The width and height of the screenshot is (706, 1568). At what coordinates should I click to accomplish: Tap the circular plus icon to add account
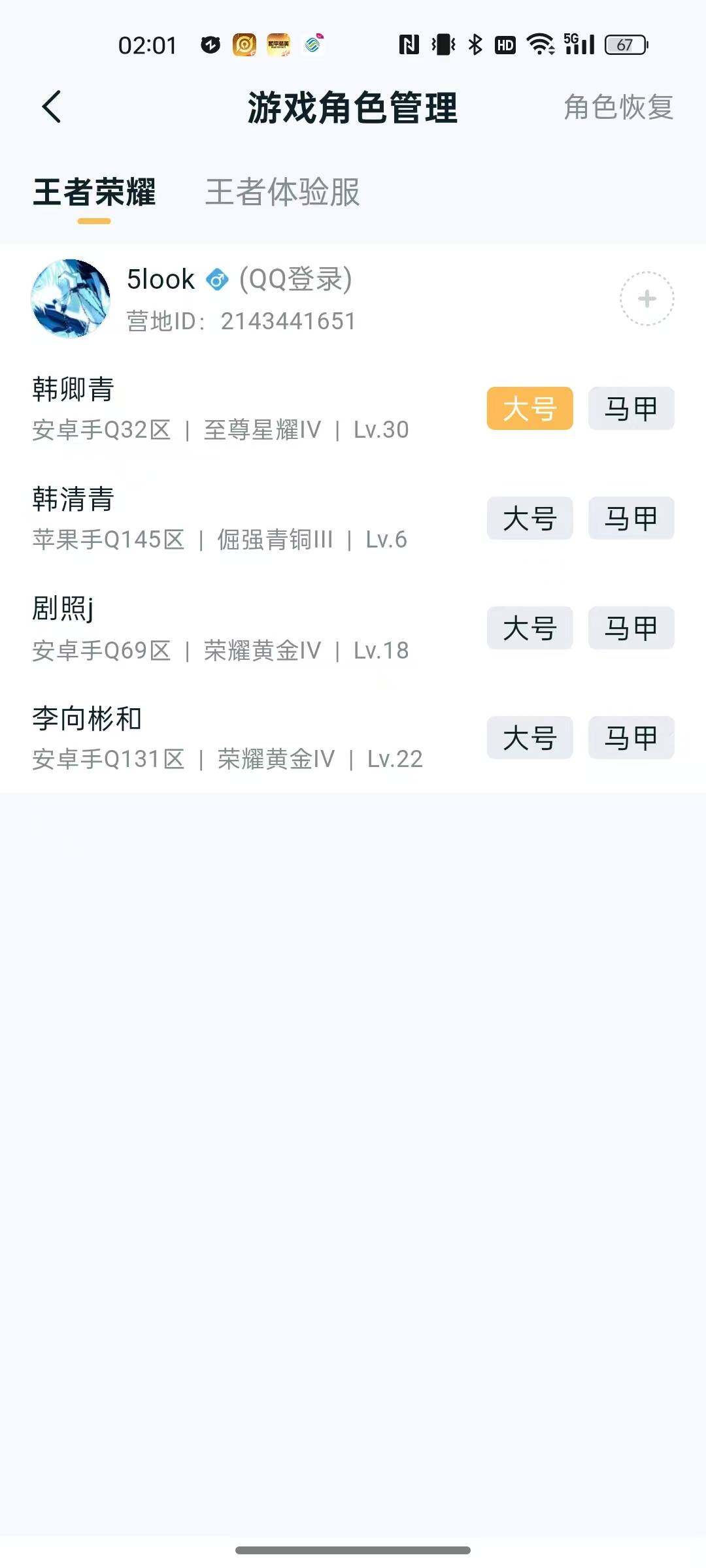pyautogui.click(x=647, y=299)
